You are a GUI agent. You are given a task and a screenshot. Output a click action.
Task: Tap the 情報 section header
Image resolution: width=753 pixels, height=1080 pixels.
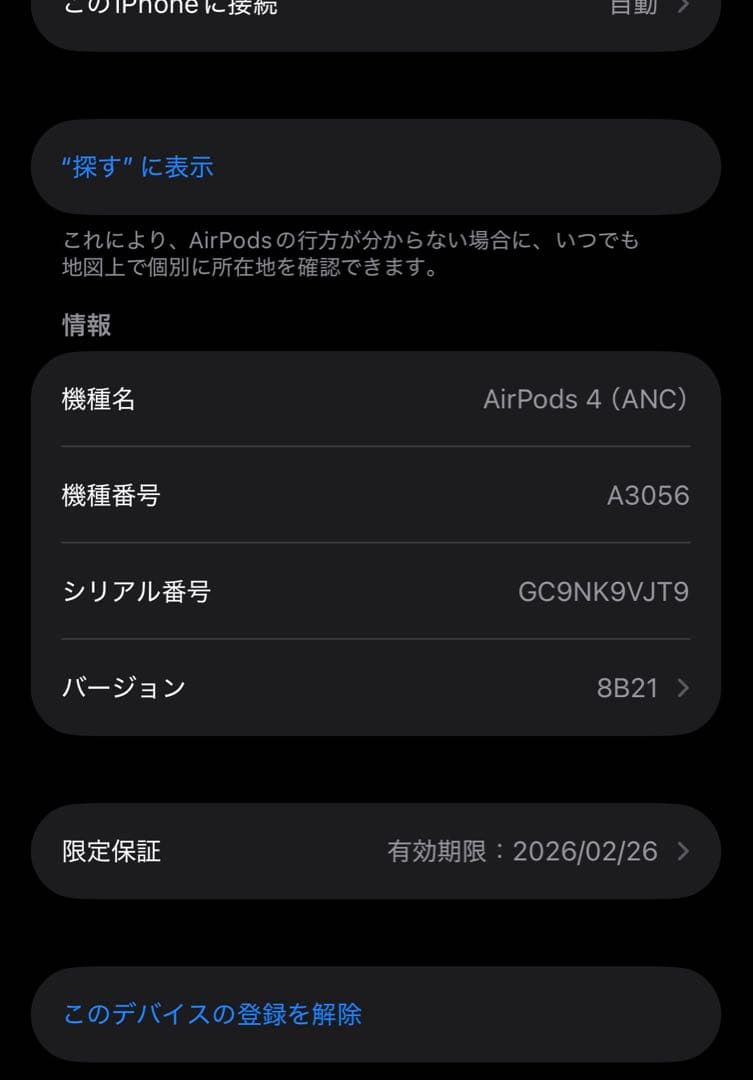[86, 325]
